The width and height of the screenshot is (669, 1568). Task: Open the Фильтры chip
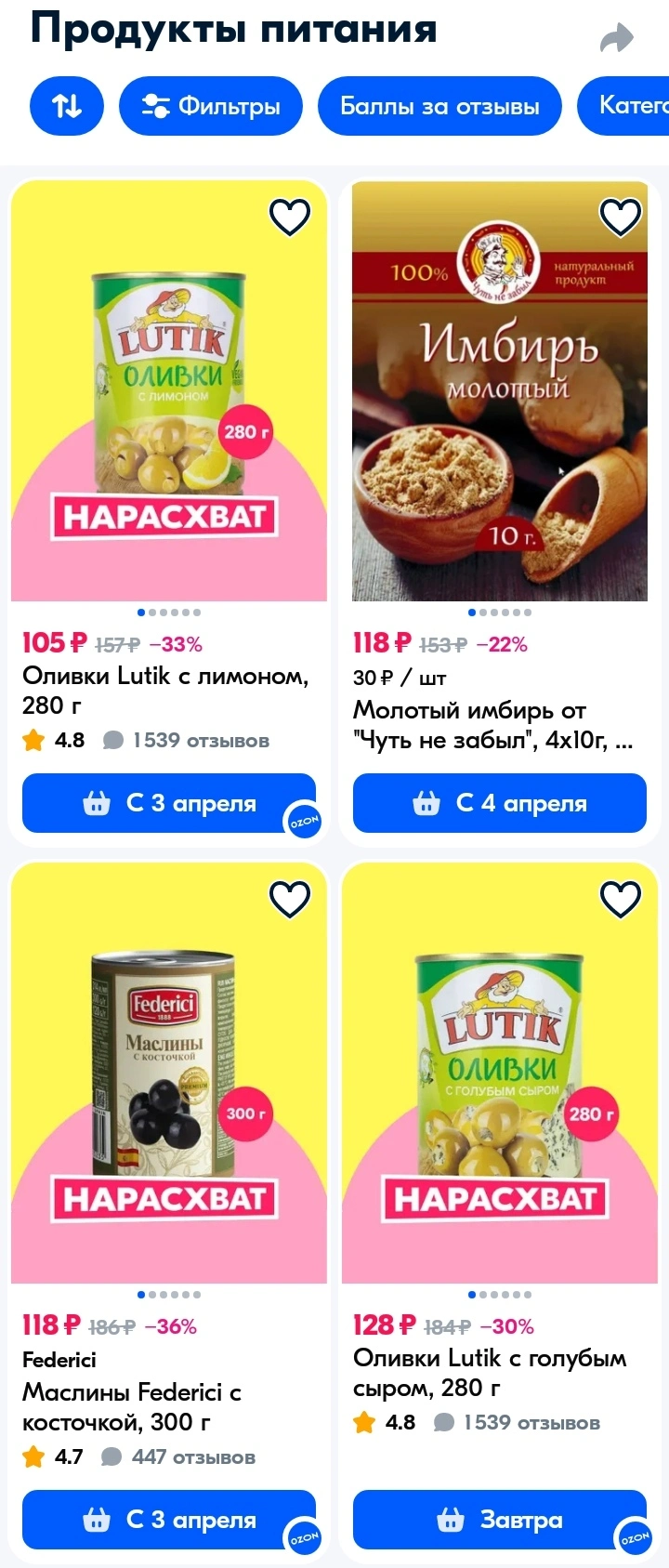(x=211, y=106)
